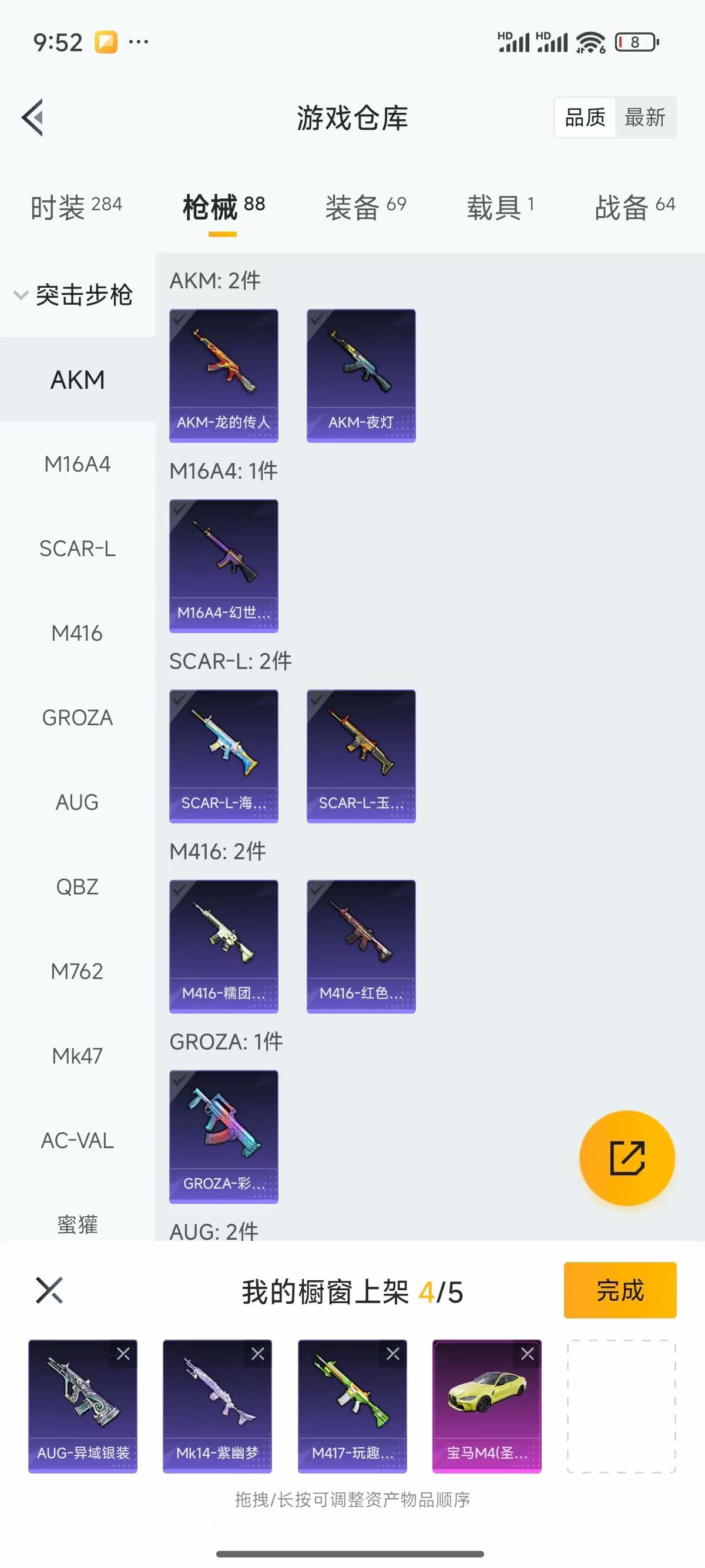Open the 战备 tab

[634, 207]
